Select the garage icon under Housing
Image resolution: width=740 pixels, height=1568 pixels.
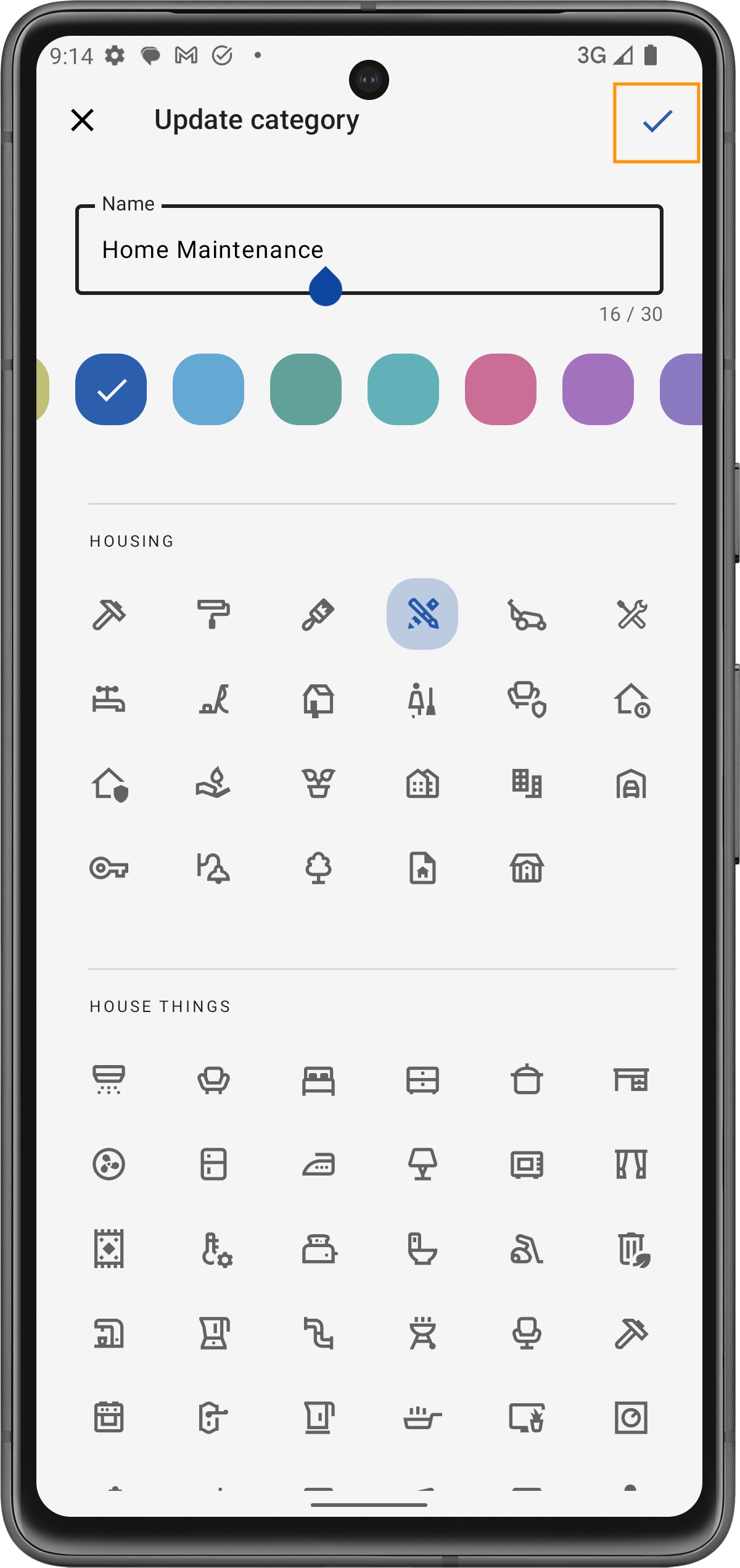coord(631,785)
